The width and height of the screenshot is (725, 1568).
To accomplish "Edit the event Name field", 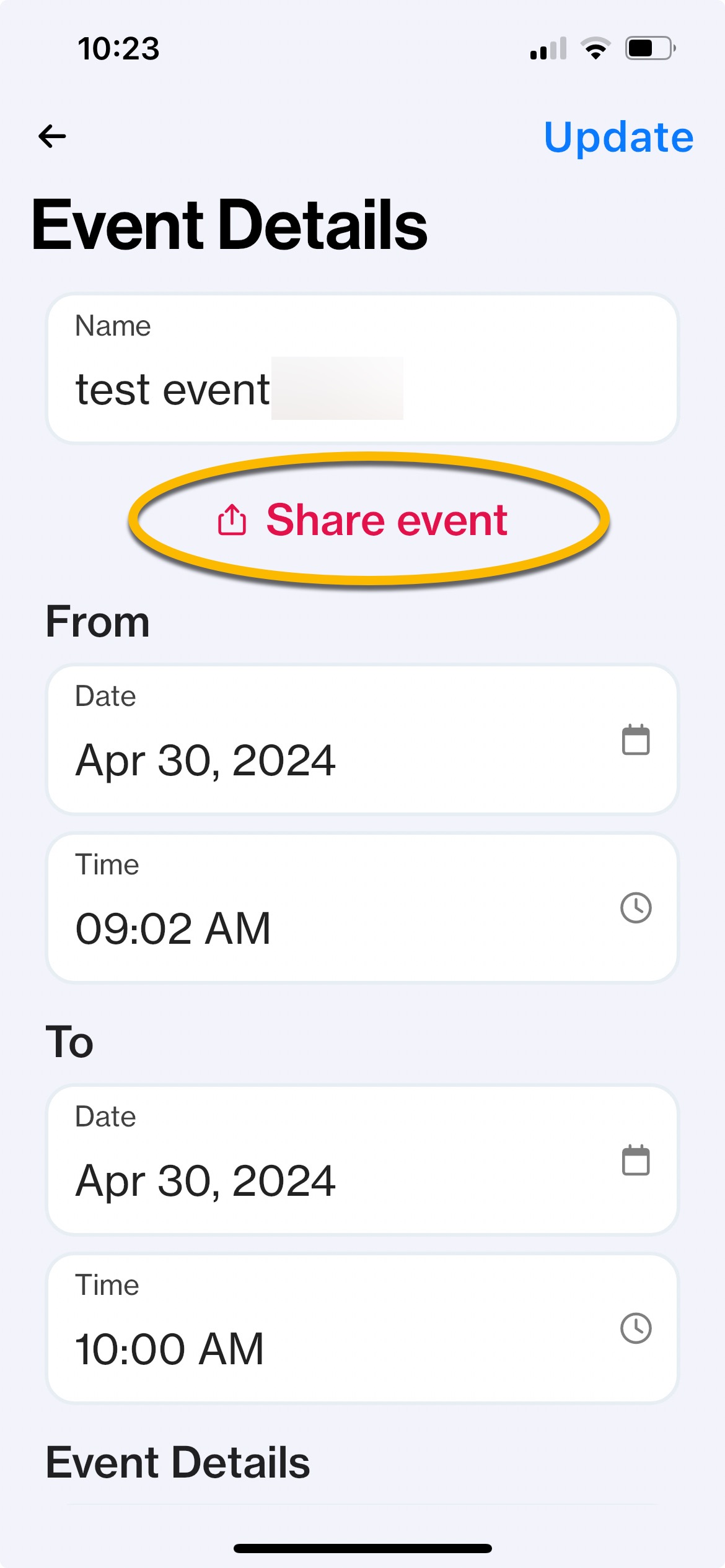I will [x=362, y=369].
